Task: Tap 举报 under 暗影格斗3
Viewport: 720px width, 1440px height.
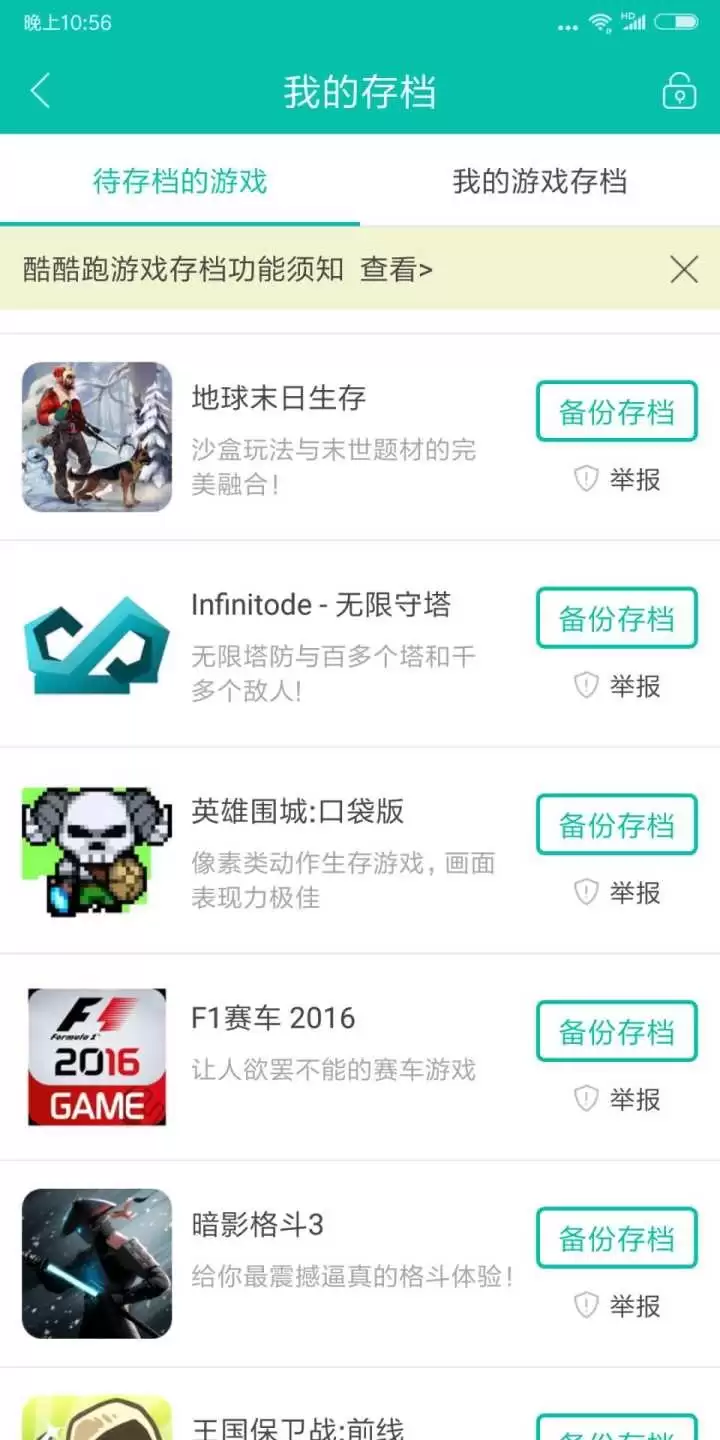Action: 634,1306
